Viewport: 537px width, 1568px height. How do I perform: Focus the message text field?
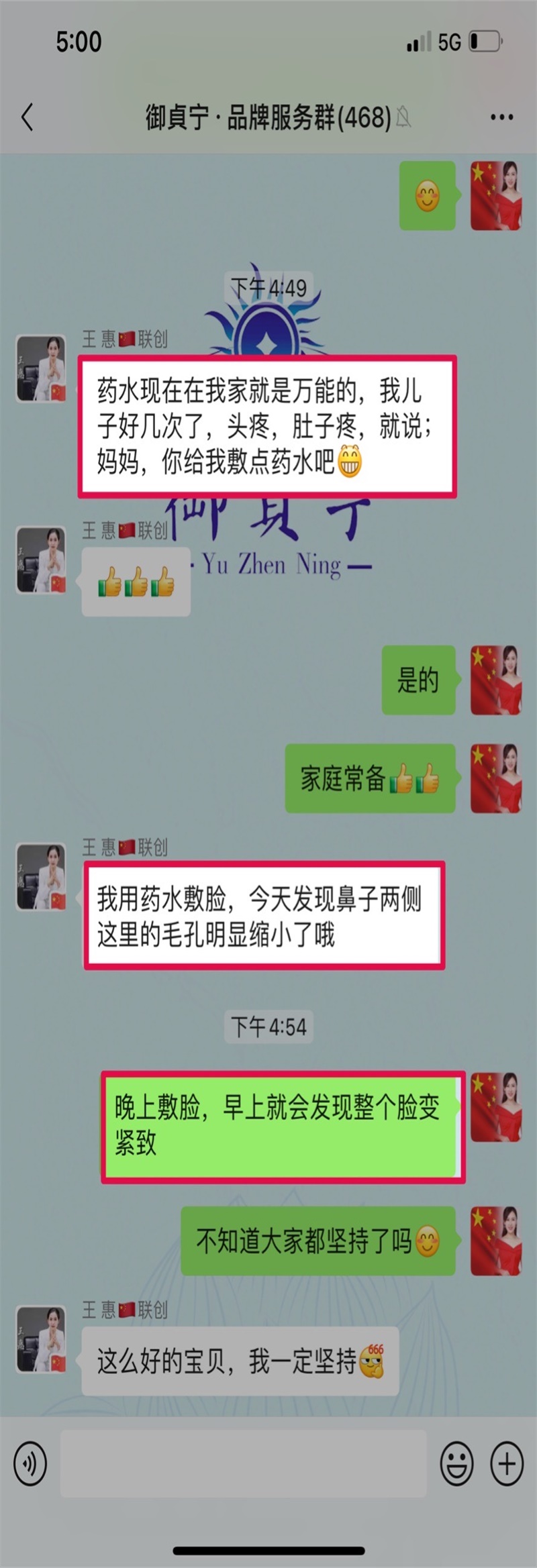(x=243, y=1463)
